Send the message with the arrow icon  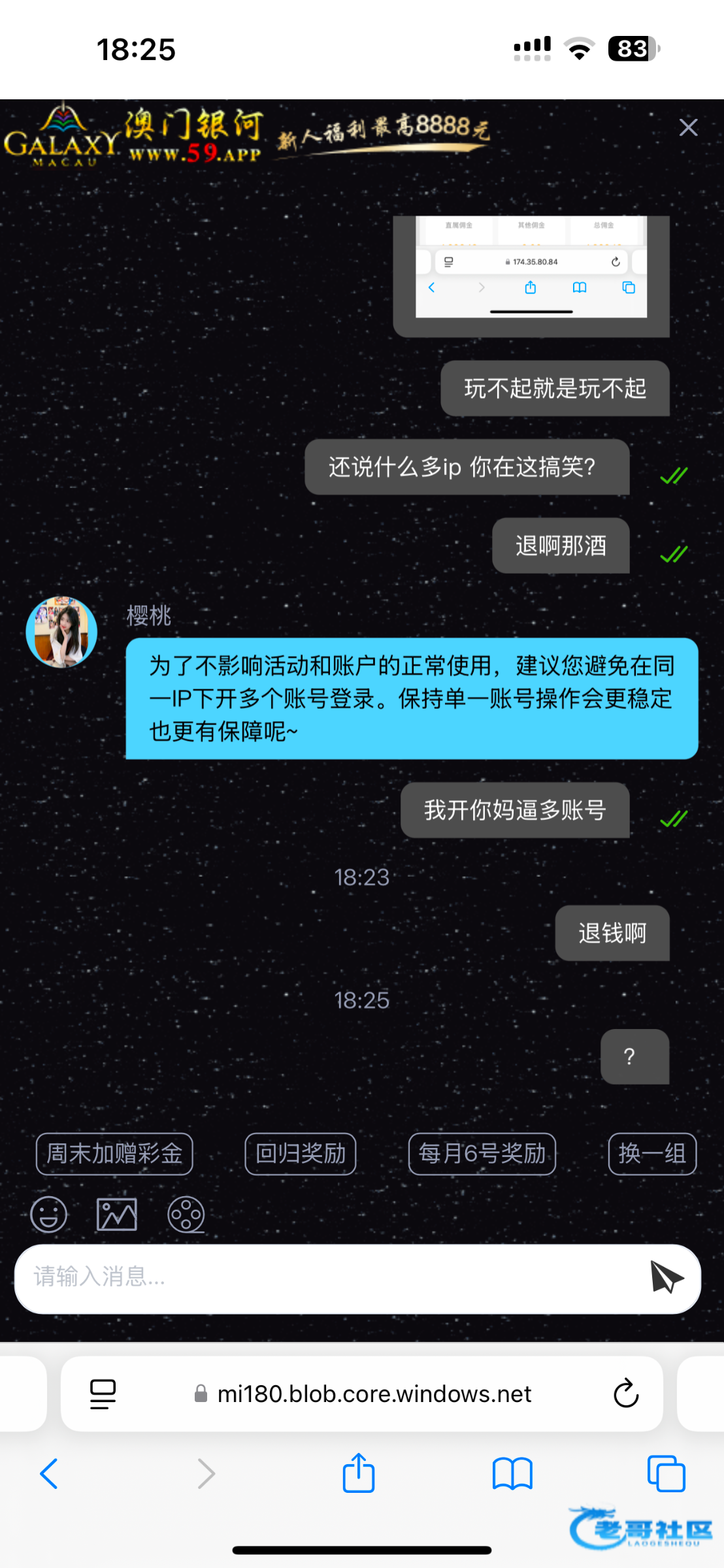666,1277
